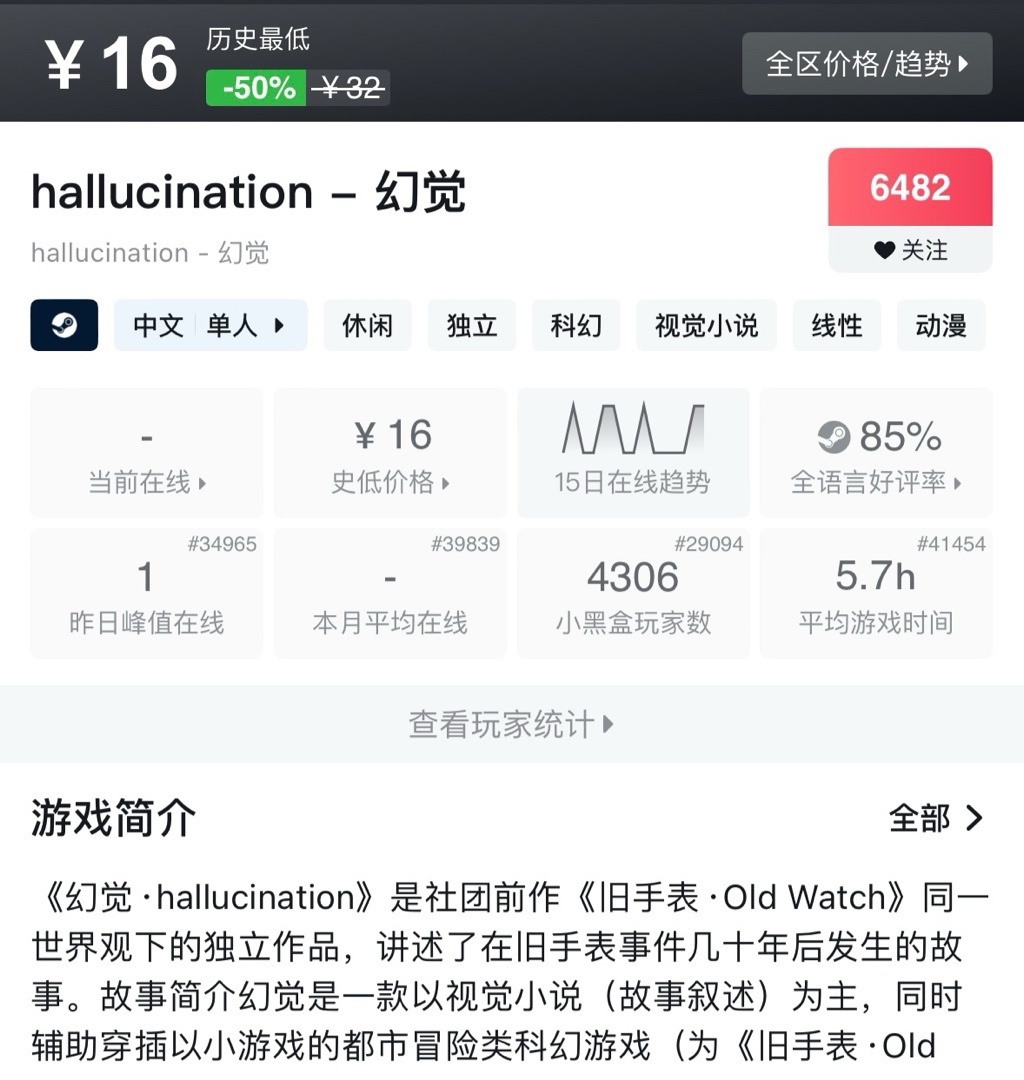Expand 游戏简介 with 全部

point(936,818)
